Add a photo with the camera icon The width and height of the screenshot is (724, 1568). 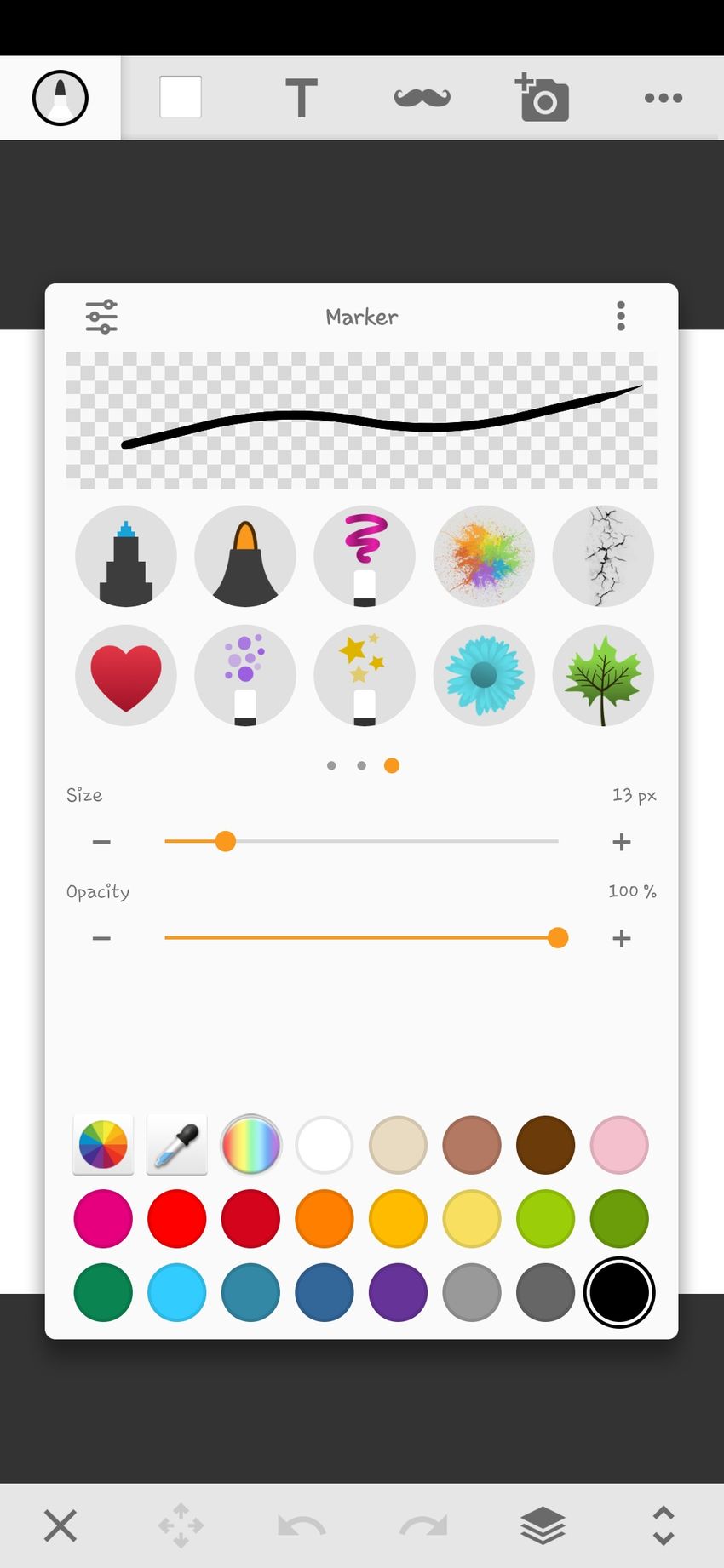(x=542, y=98)
